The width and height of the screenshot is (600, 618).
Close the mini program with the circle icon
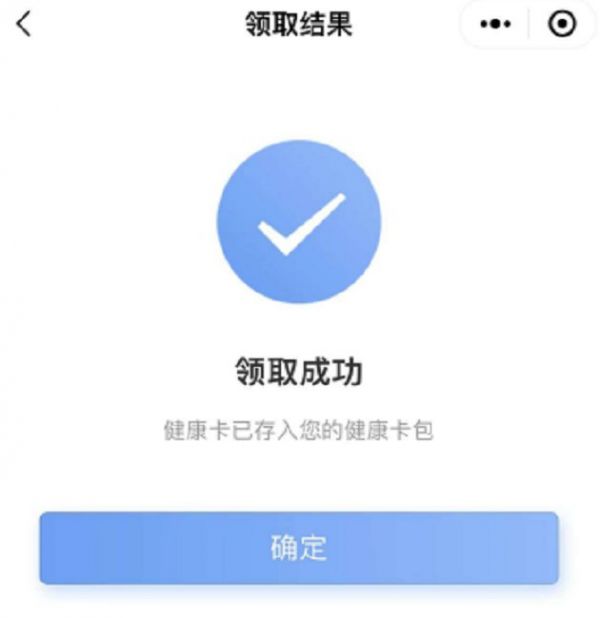[x=563, y=25]
